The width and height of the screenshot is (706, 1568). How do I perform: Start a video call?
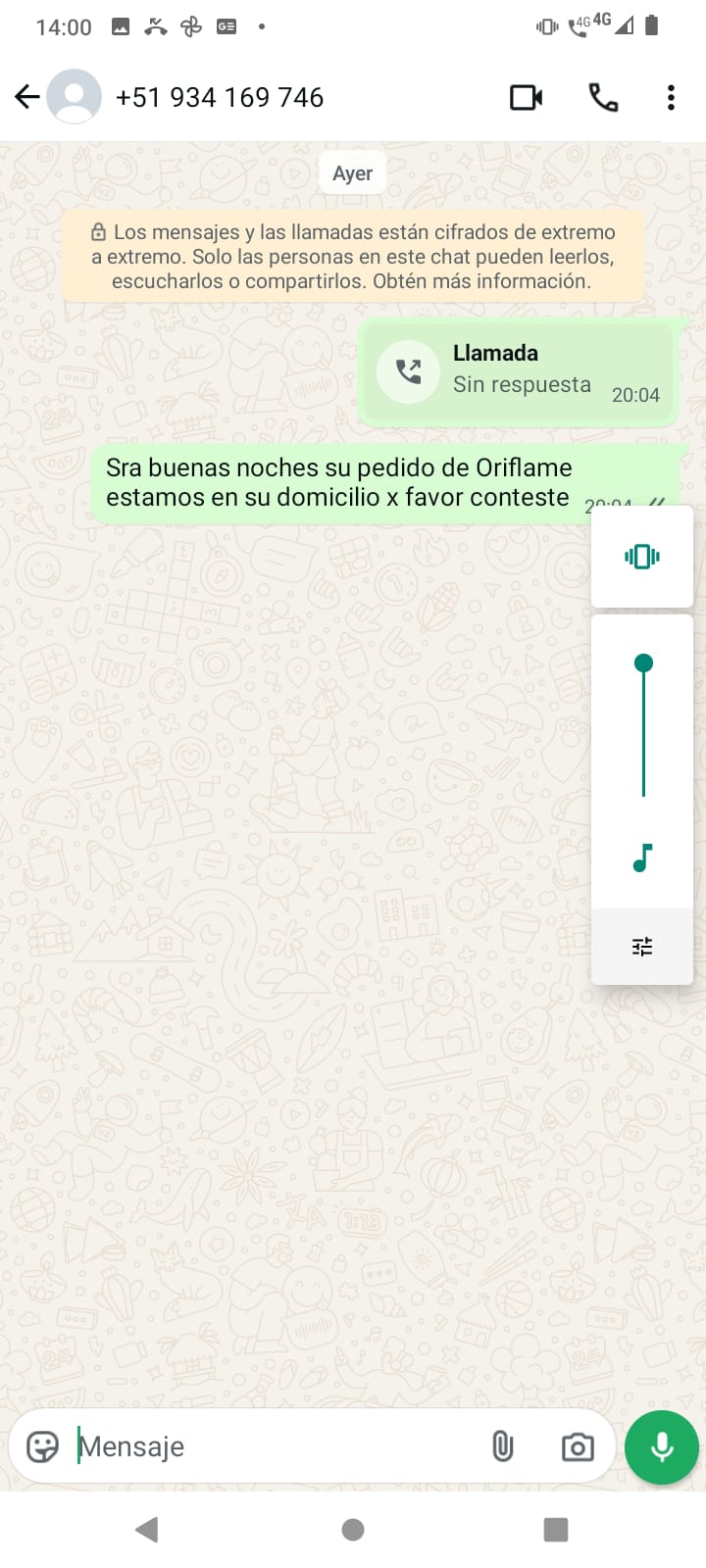click(x=527, y=97)
